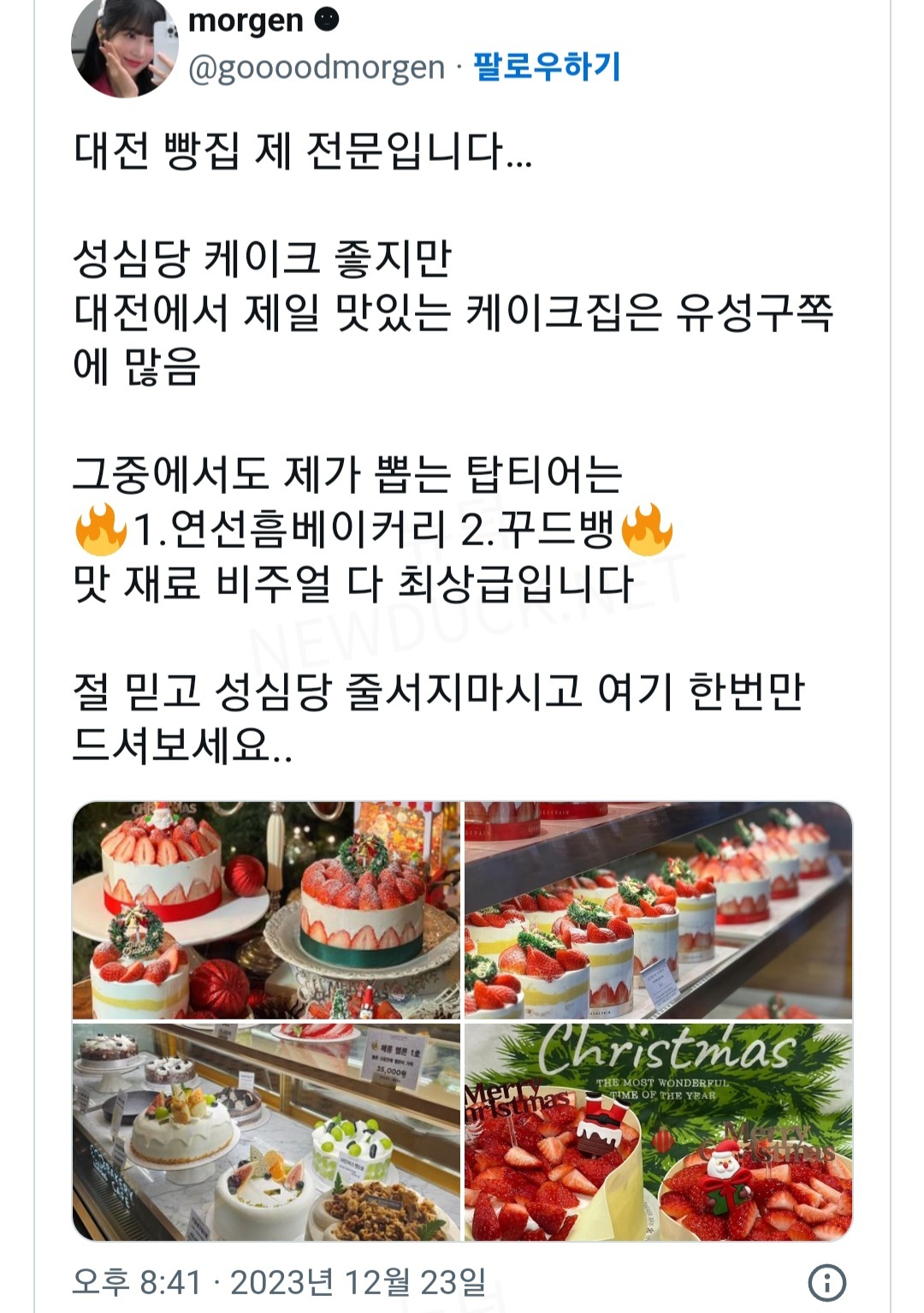Tap the 팔로우하기 follow link
This screenshot has width=924, height=1313.
pos(547,66)
